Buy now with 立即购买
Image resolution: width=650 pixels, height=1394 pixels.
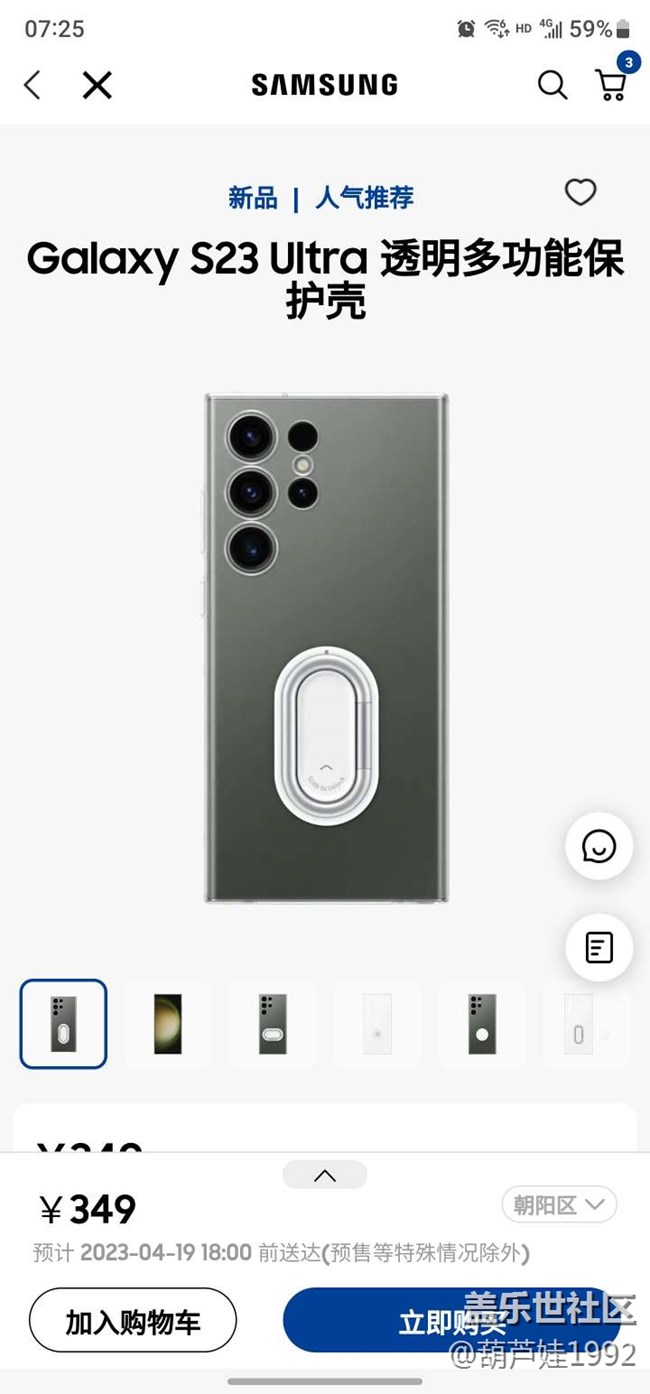tap(452, 1321)
